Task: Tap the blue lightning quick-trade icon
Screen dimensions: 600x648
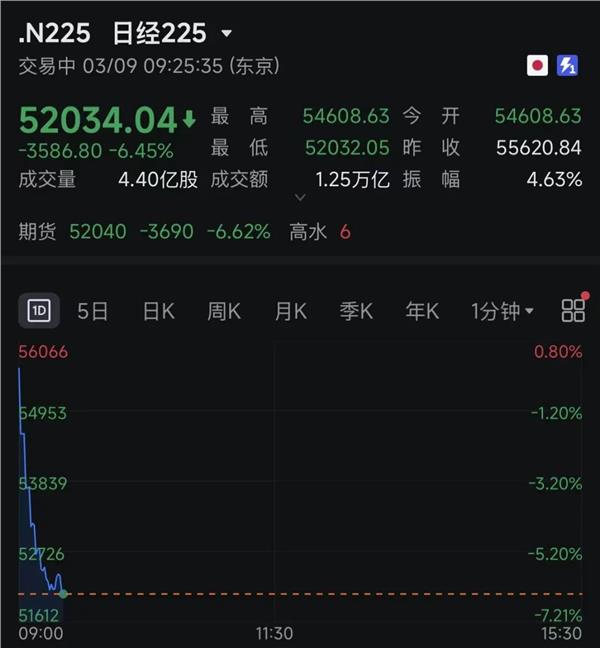Action: coord(568,66)
